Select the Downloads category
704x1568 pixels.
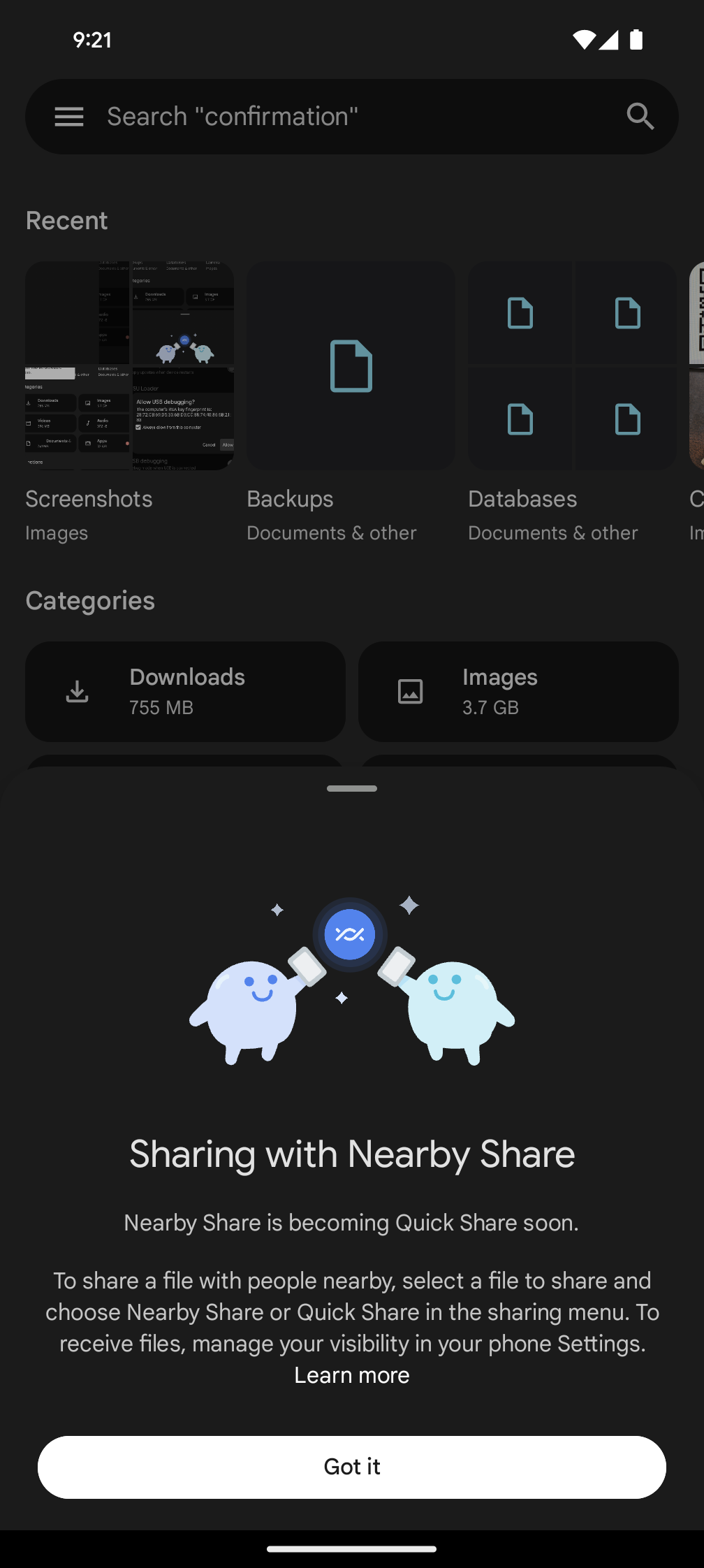[185, 692]
